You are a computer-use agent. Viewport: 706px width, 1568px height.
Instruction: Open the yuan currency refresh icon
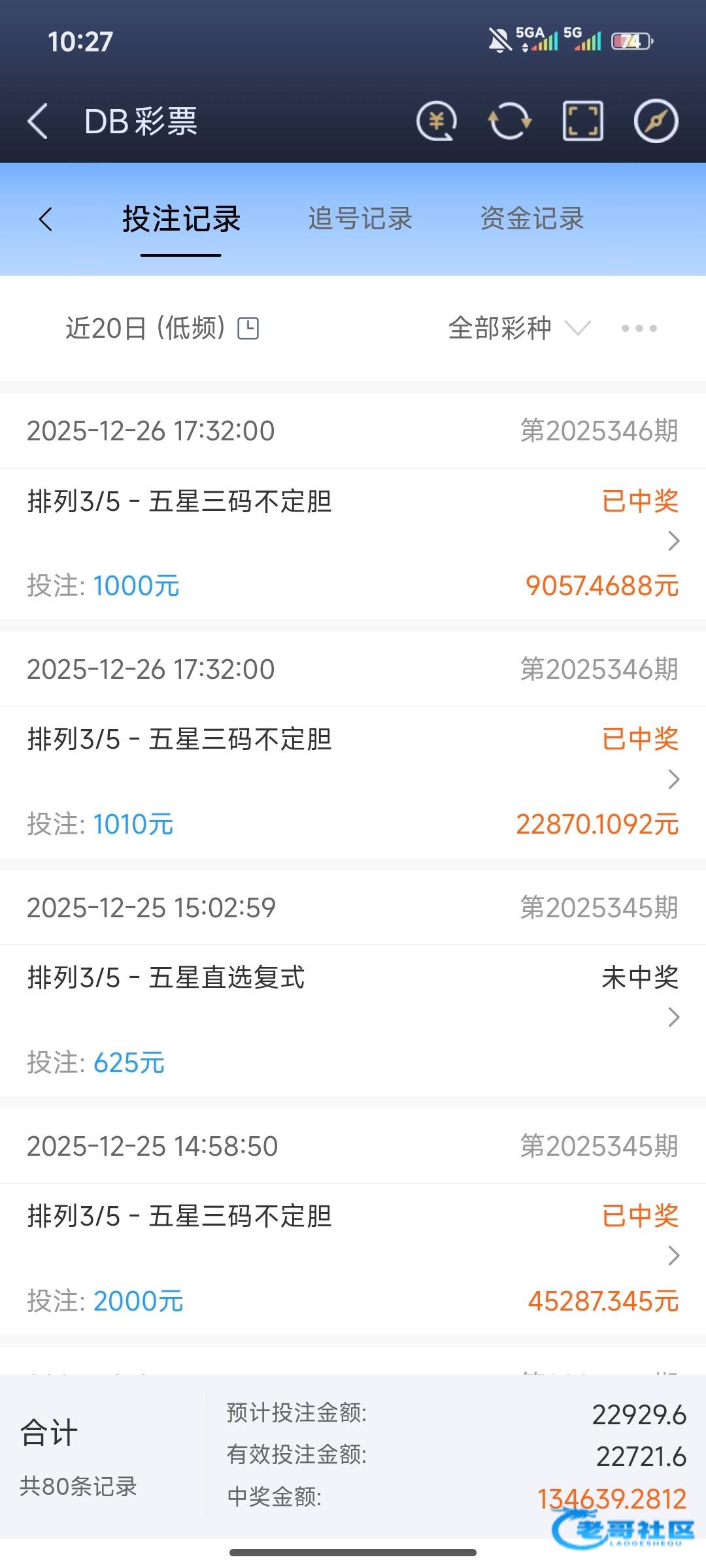pyautogui.click(x=436, y=122)
